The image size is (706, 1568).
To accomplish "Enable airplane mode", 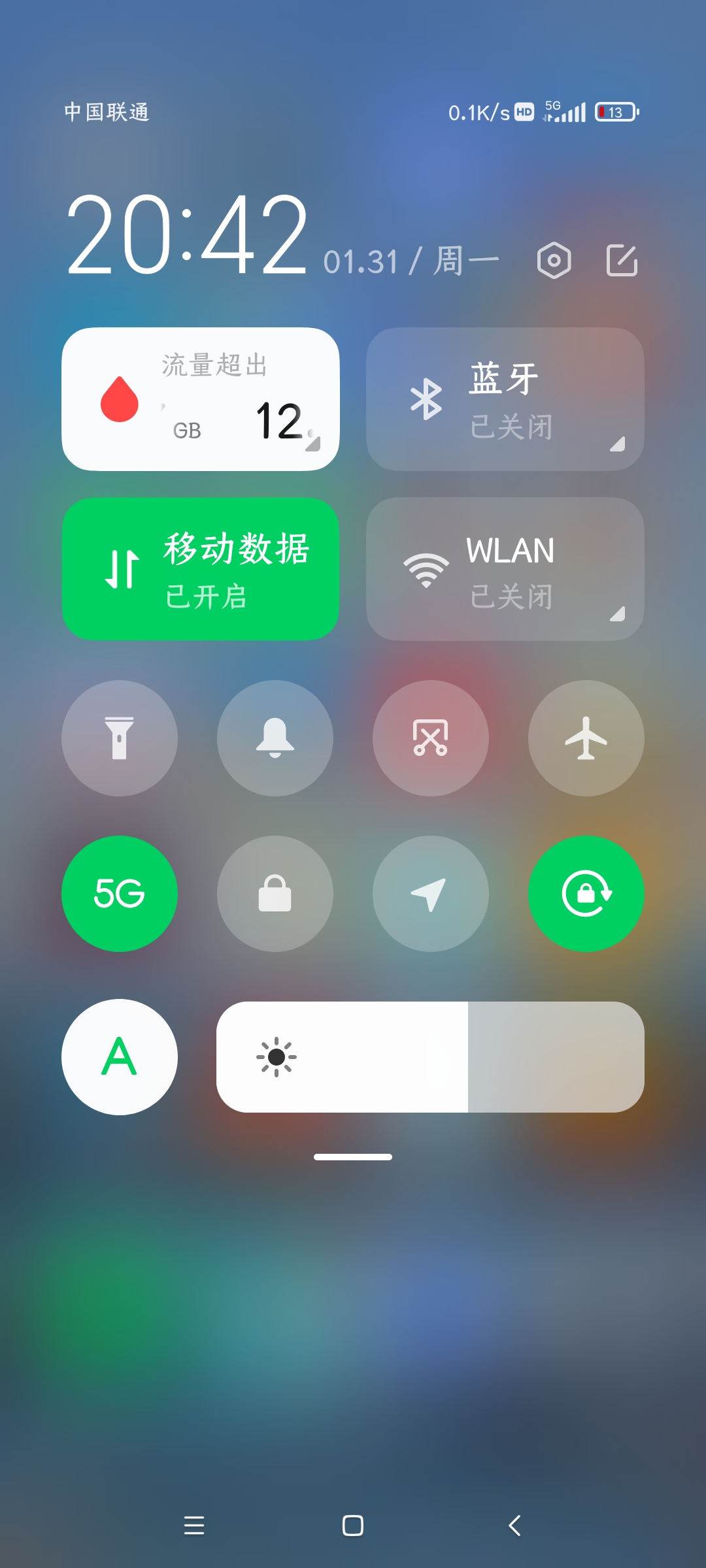I will pyautogui.click(x=586, y=738).
